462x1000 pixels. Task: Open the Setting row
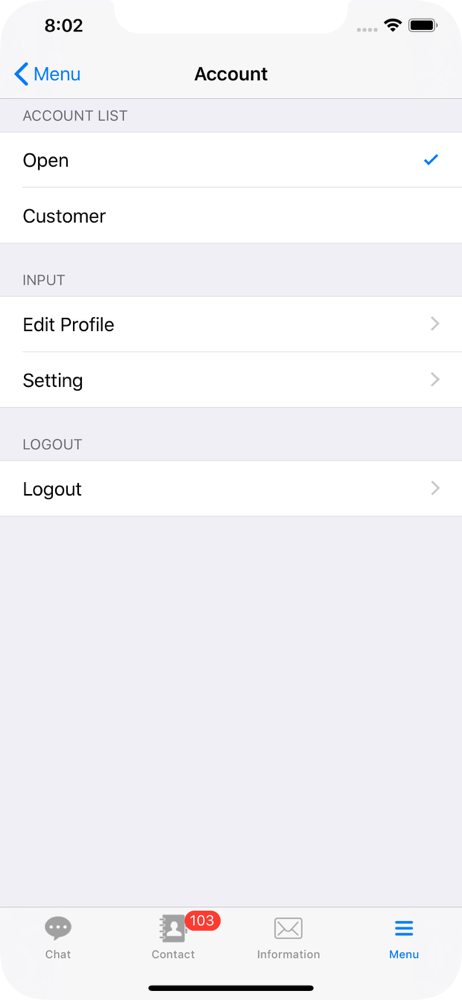click(231, 380)
